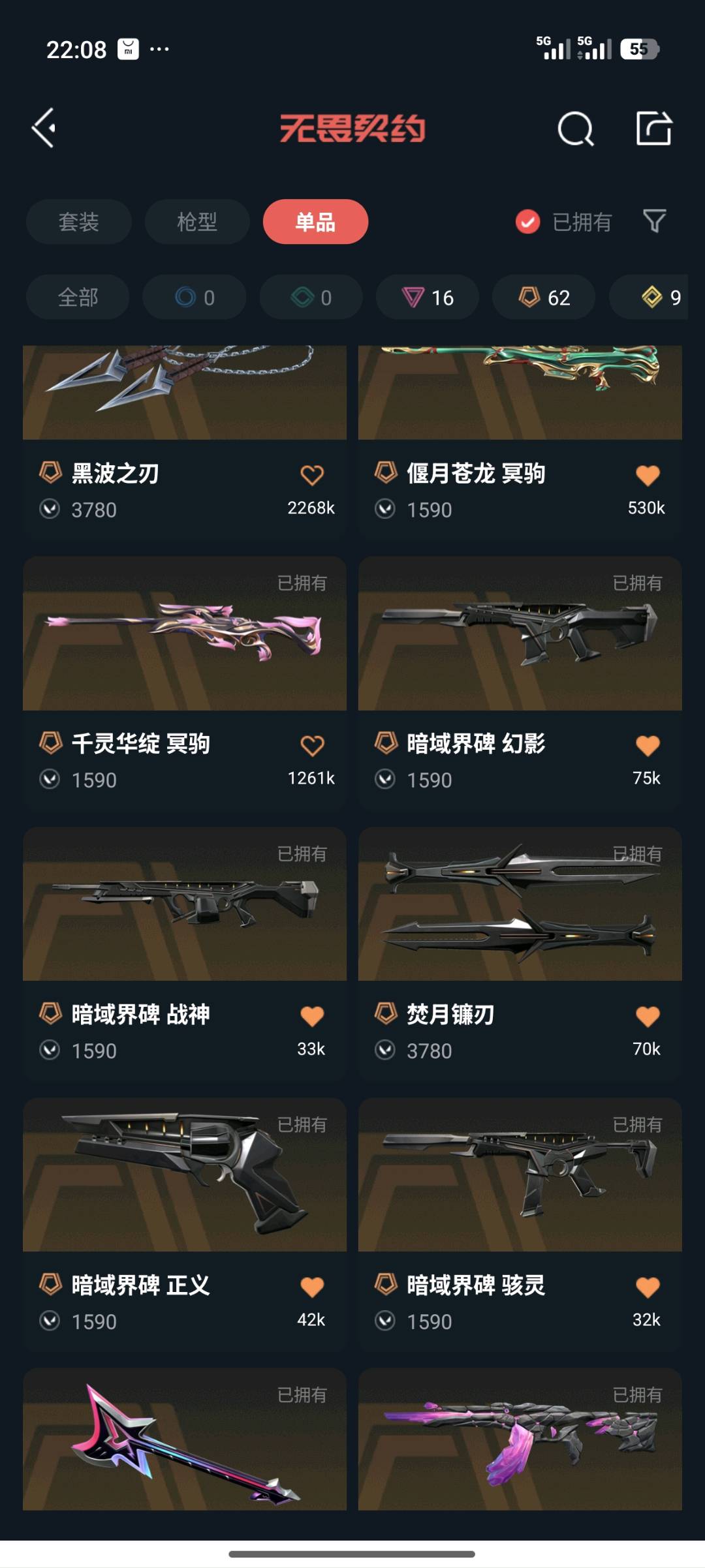Filter by the orange tier chip showing 62
This screenshot has height=1568, width=705.
point(544,298)
